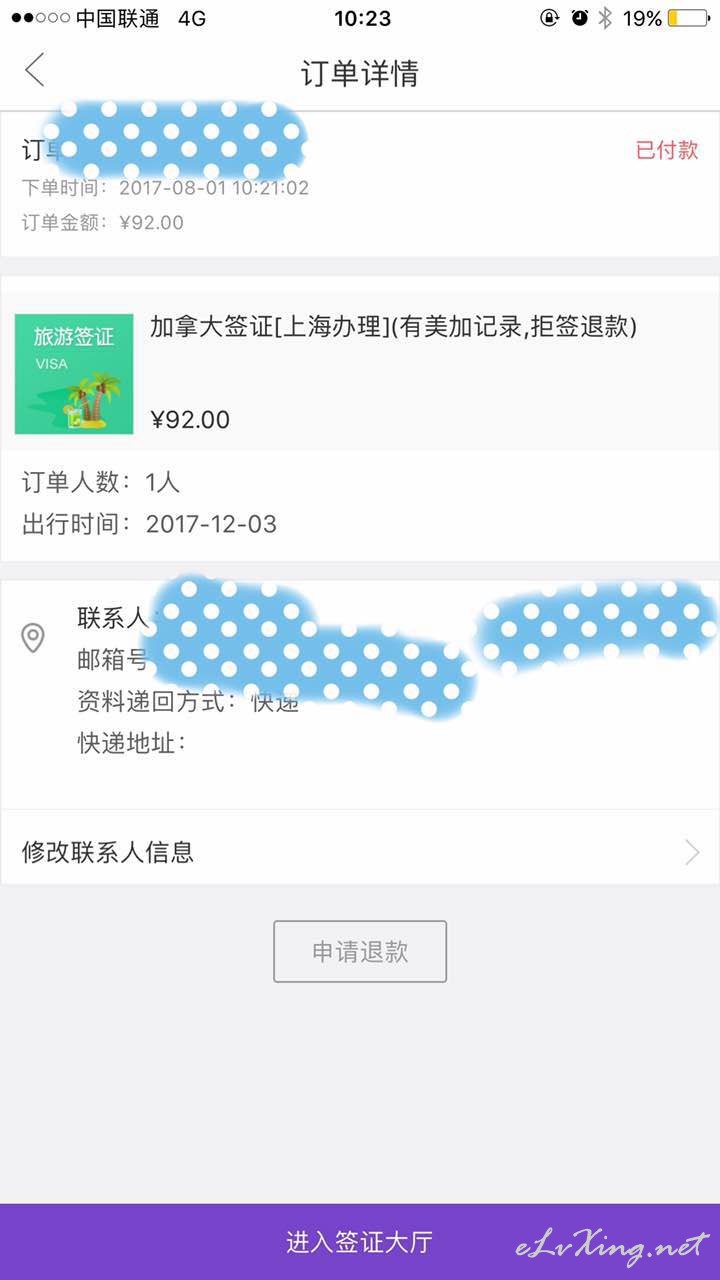Image resolution: width=720 pixels, height=1280 pixels.
Task: Enter the visa hall via 进入签证大厅
Action: pyautogui.click(x=360, y=1242)
